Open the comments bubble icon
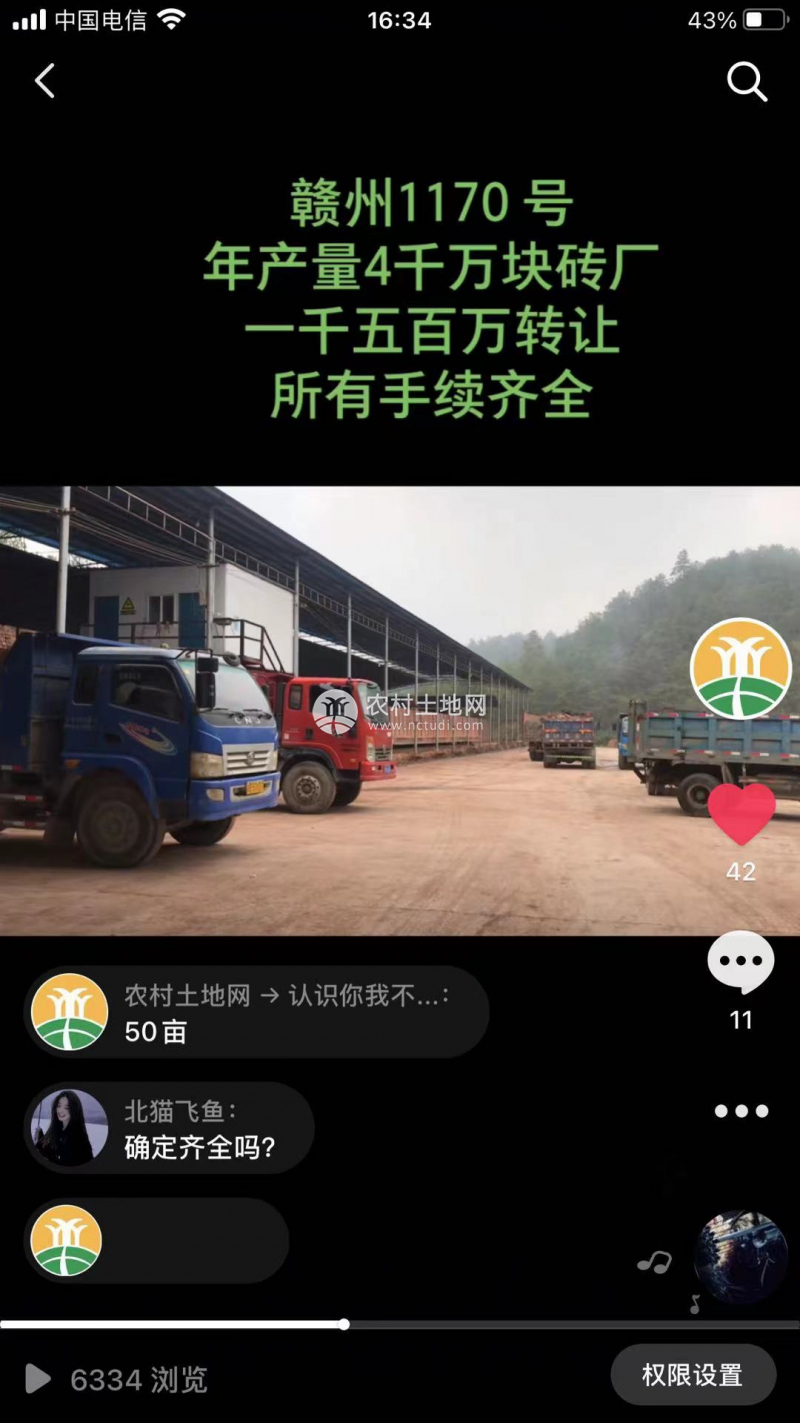 pos(741,962)
